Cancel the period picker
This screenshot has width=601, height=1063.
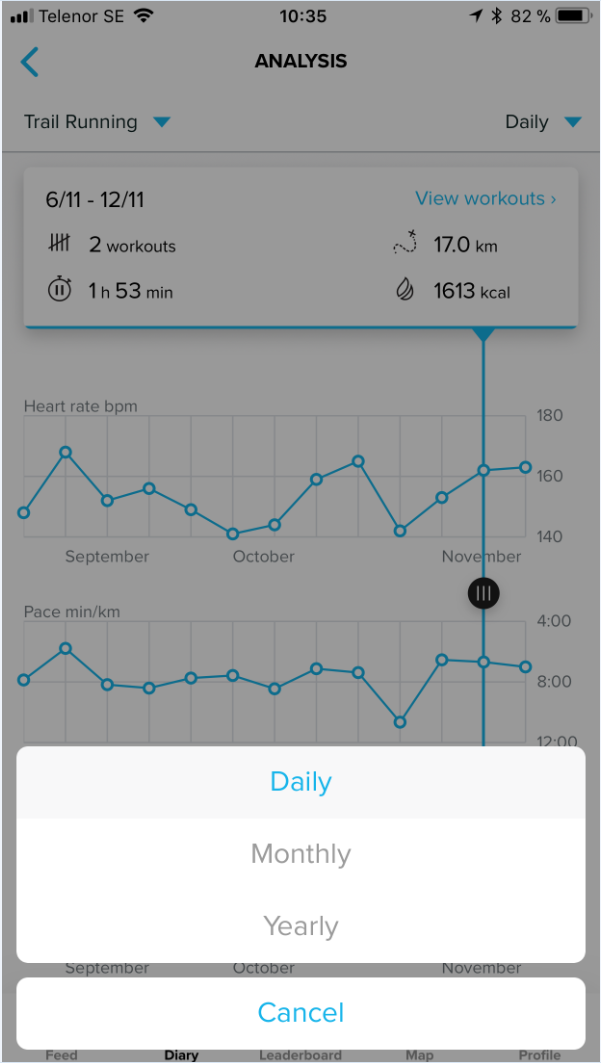pos(301,1013)
